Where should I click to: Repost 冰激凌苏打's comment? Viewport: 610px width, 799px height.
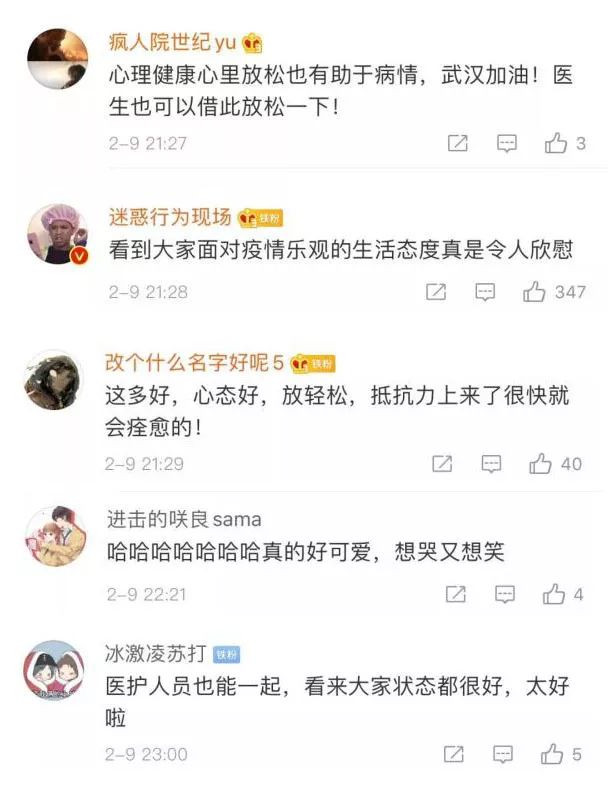(456, 753)
